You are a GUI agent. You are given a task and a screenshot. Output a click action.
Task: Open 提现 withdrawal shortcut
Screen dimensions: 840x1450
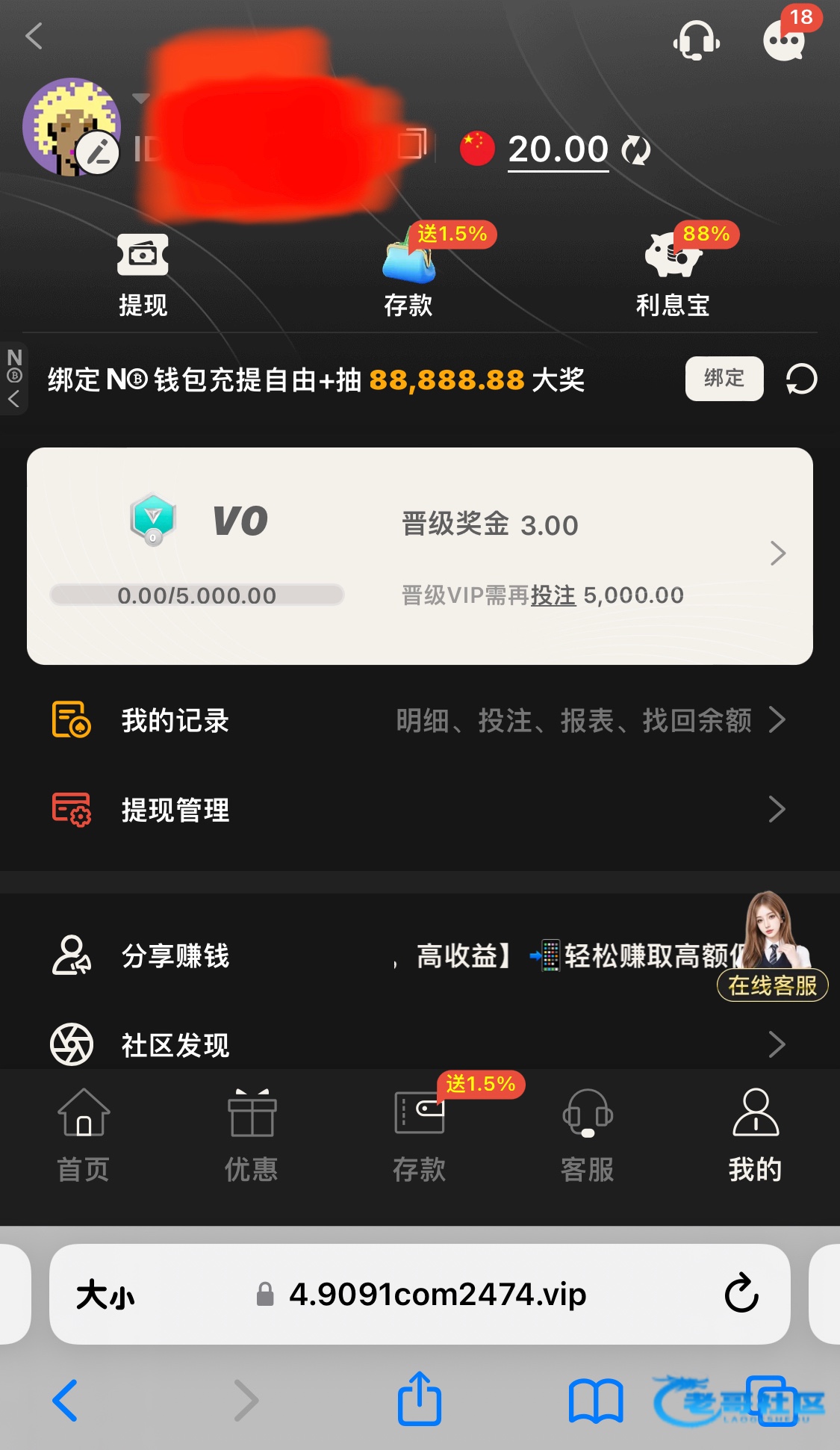coord(143,274)
